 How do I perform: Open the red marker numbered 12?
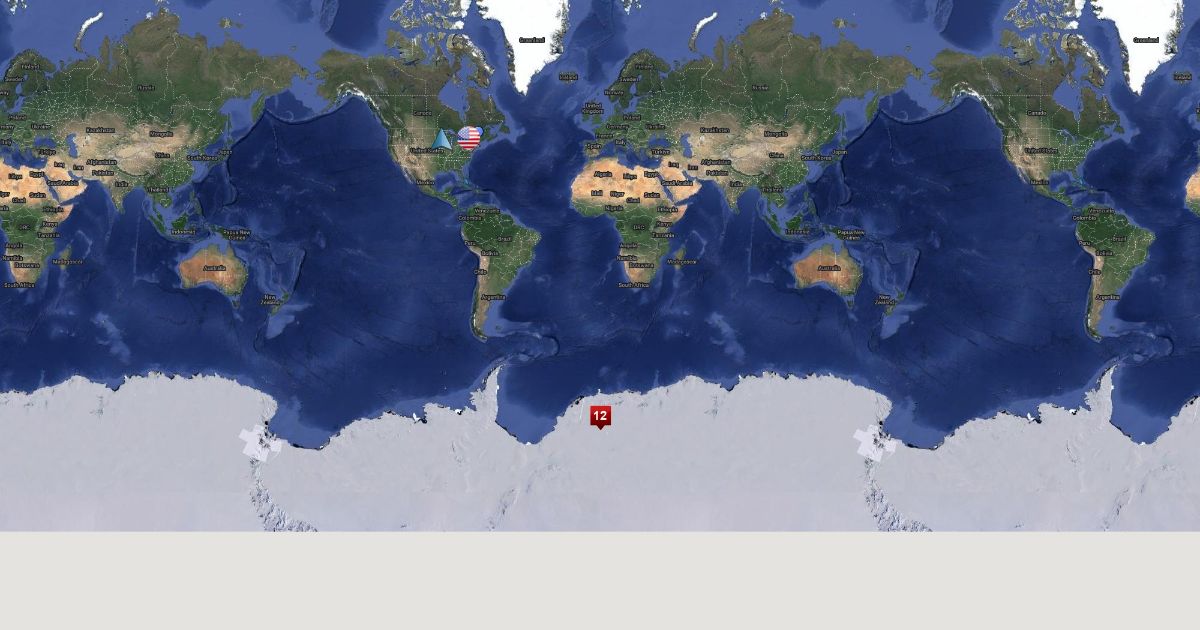[600, 416]
